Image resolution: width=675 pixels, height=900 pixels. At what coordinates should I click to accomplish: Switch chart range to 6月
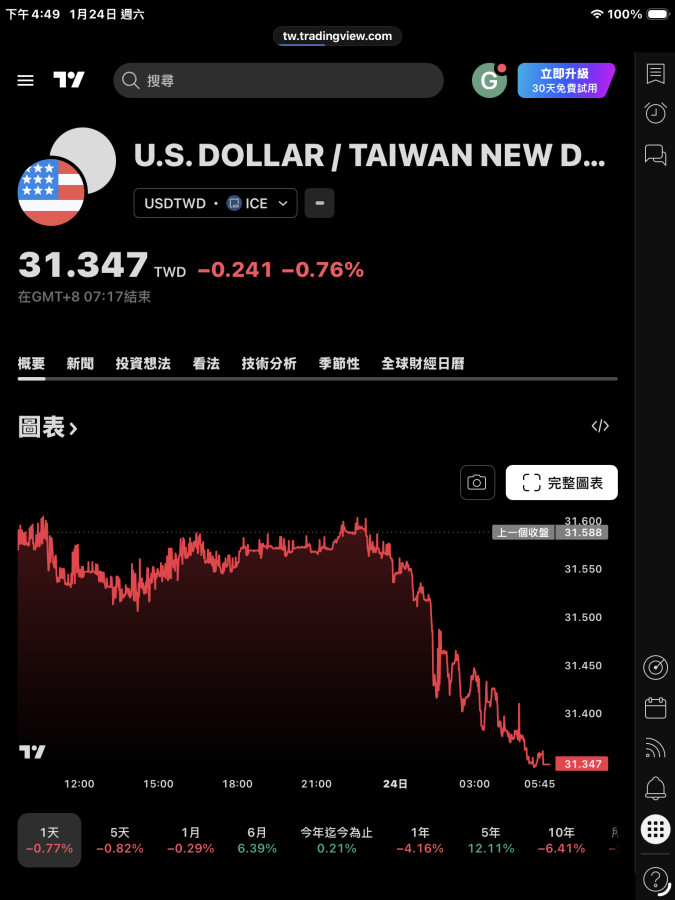tap(257, 840)
